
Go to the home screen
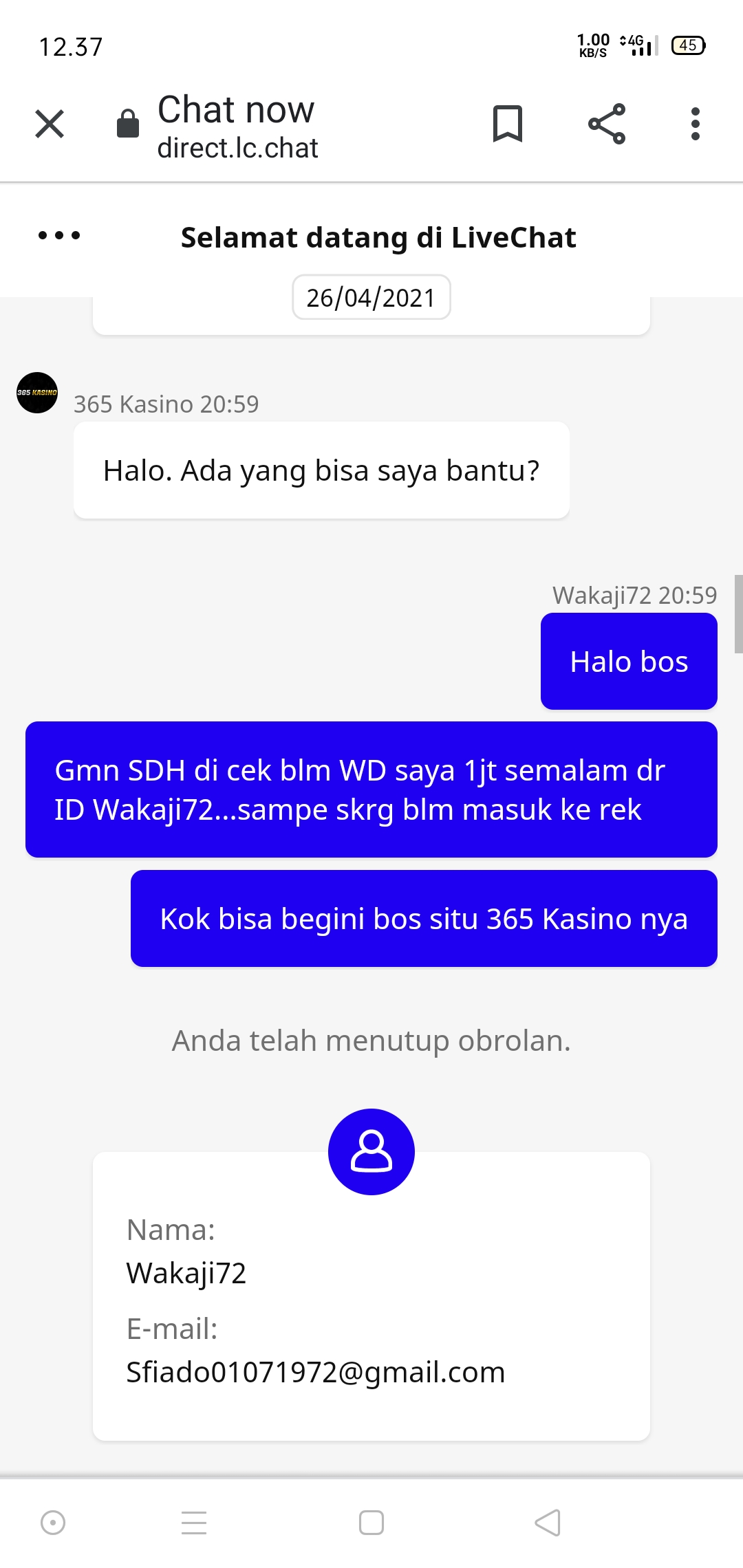371,1523
